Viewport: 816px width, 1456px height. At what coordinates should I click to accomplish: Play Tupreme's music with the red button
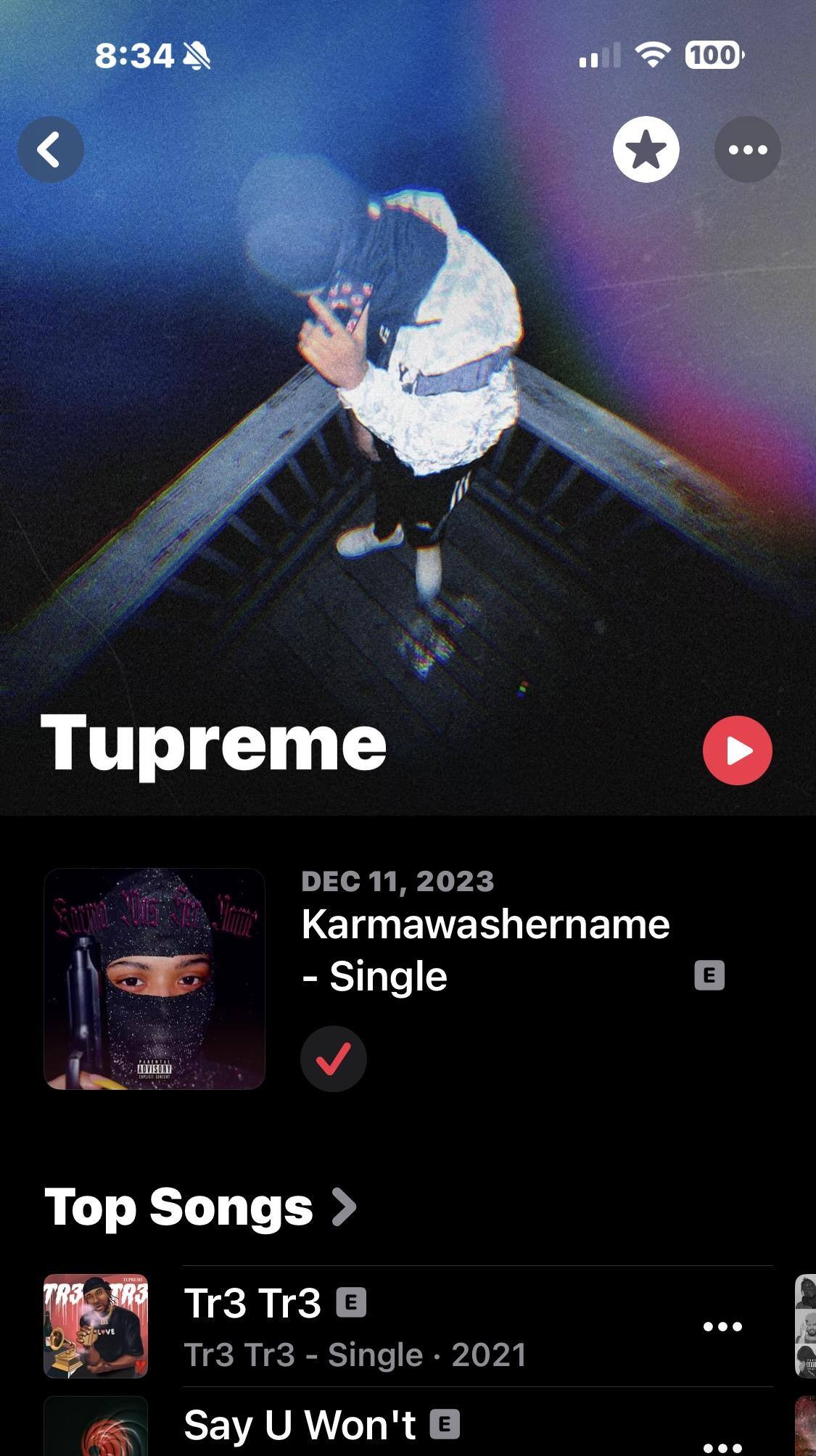[x=737, y=750]
